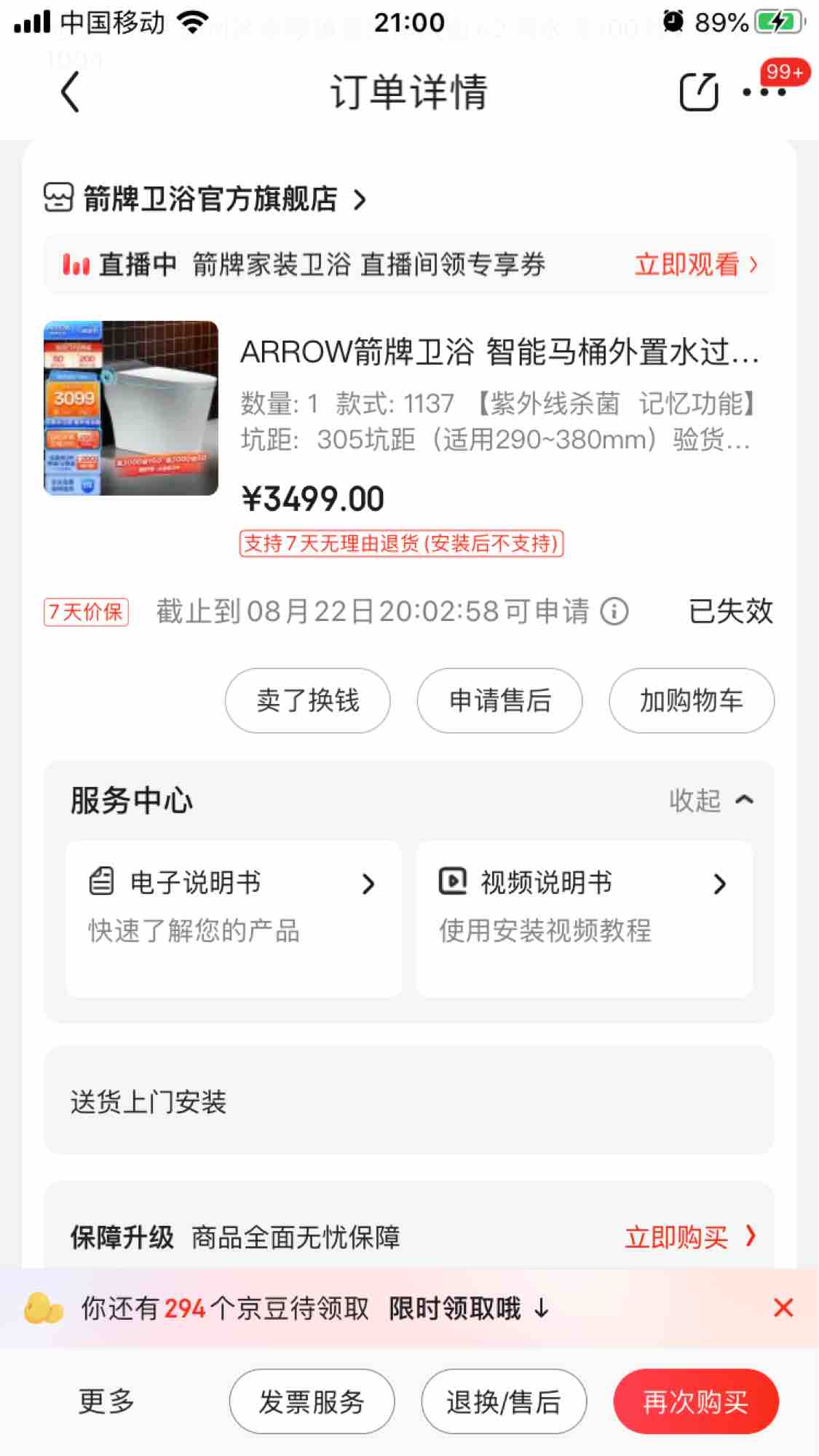819x1456 pixels.
Task: Tap 再次购买 to reorder
Action: (x=695, y=1401)
